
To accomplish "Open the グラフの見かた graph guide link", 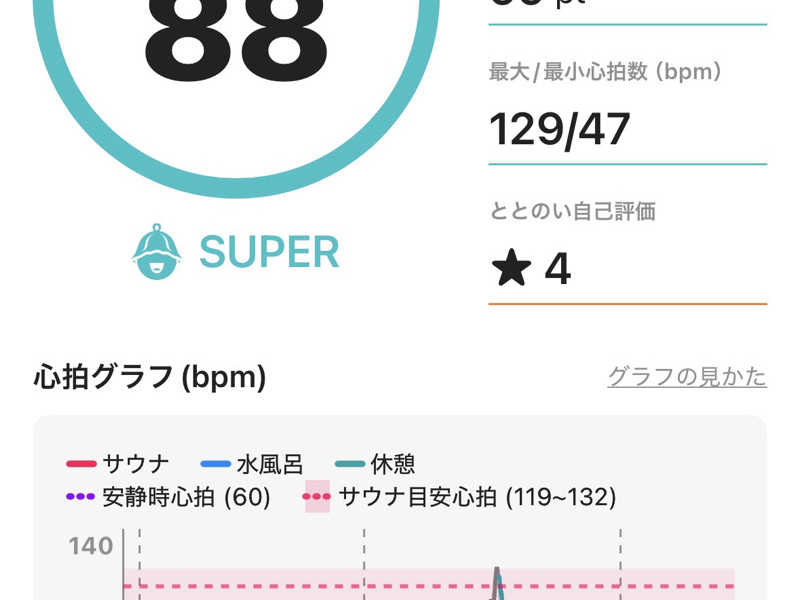I will pyautogui.click(x=687, y=377).
